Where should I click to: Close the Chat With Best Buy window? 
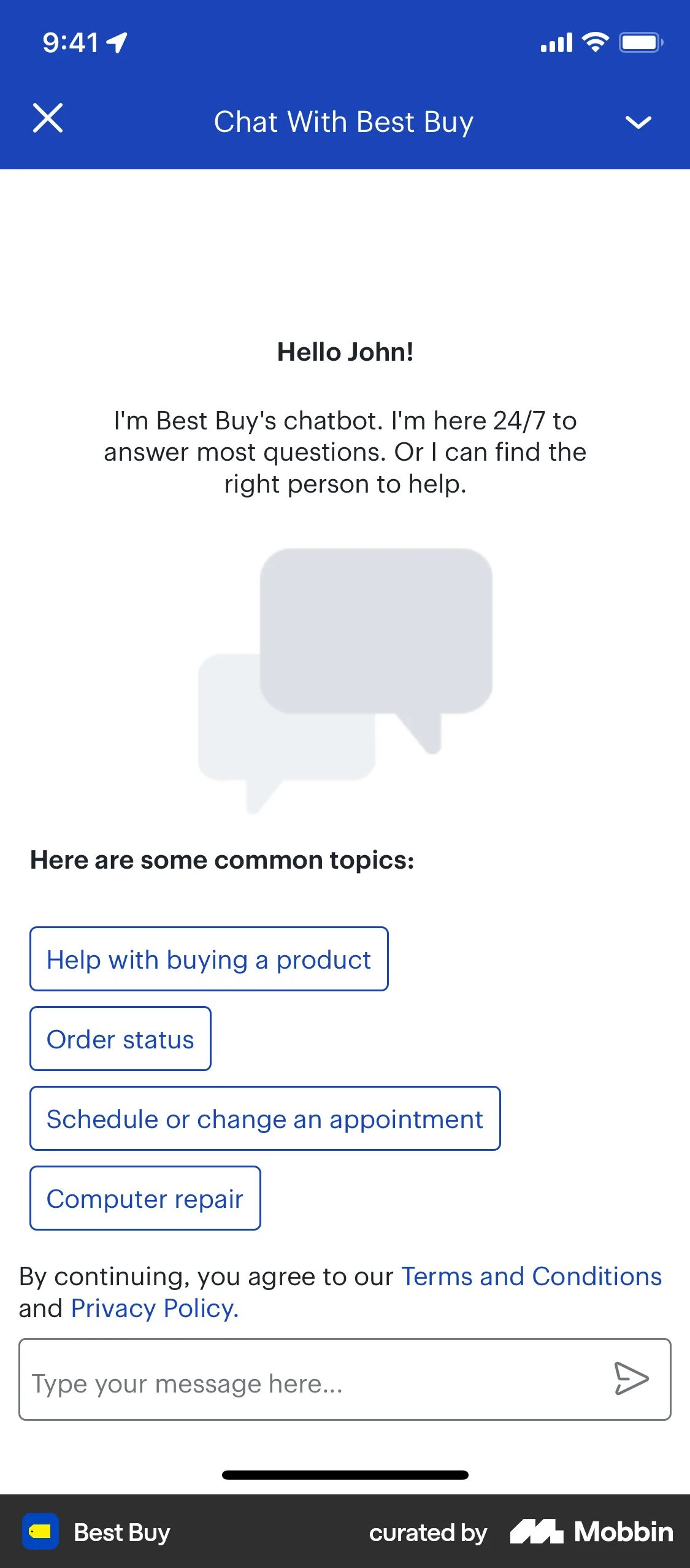(x=48, y=118)
